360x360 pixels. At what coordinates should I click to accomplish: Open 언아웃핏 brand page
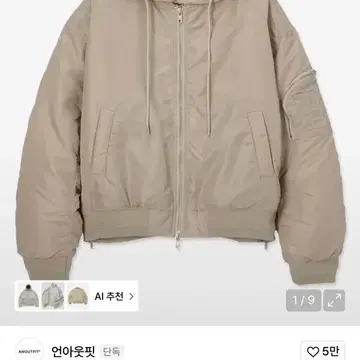click(73, 351)
